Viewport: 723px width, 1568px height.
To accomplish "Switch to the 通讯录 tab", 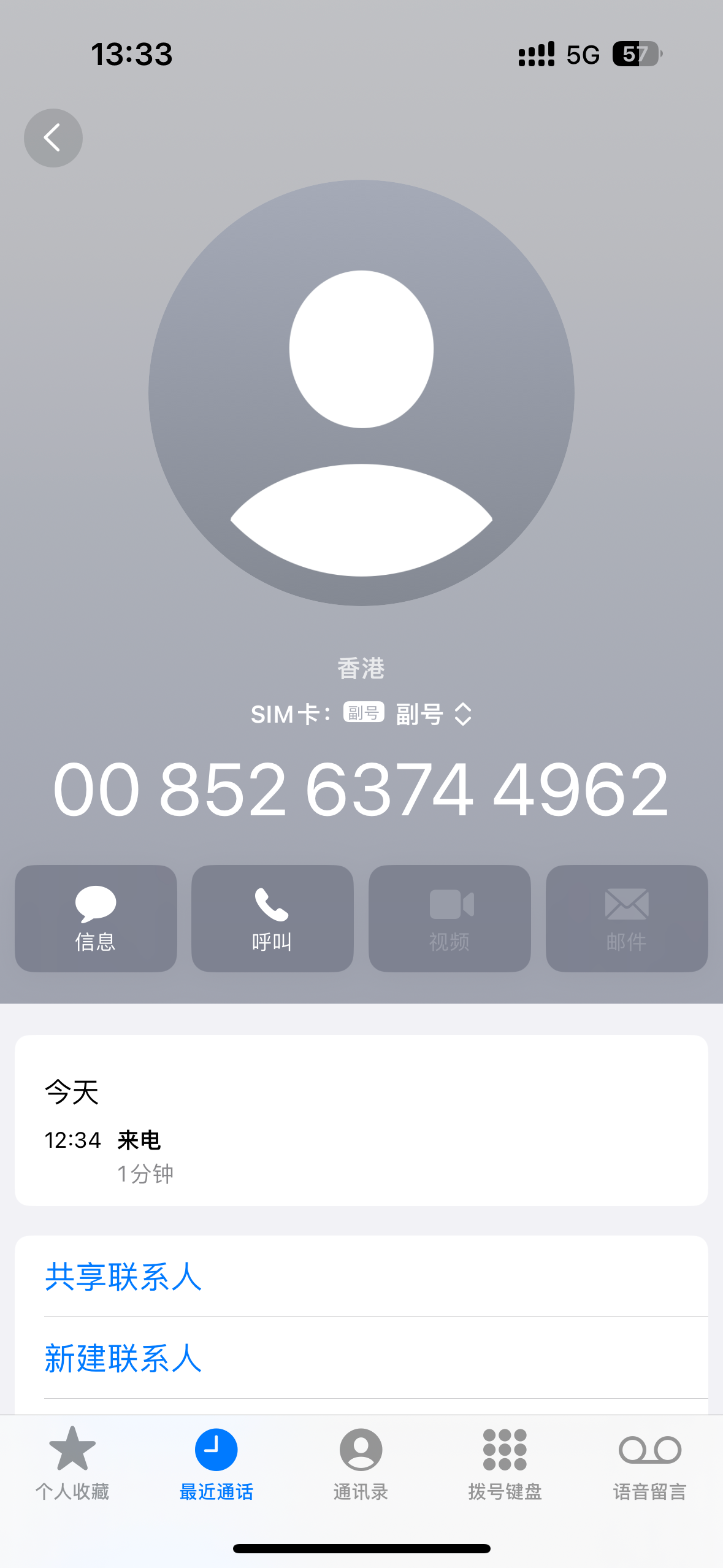I will coord(361,1464).
